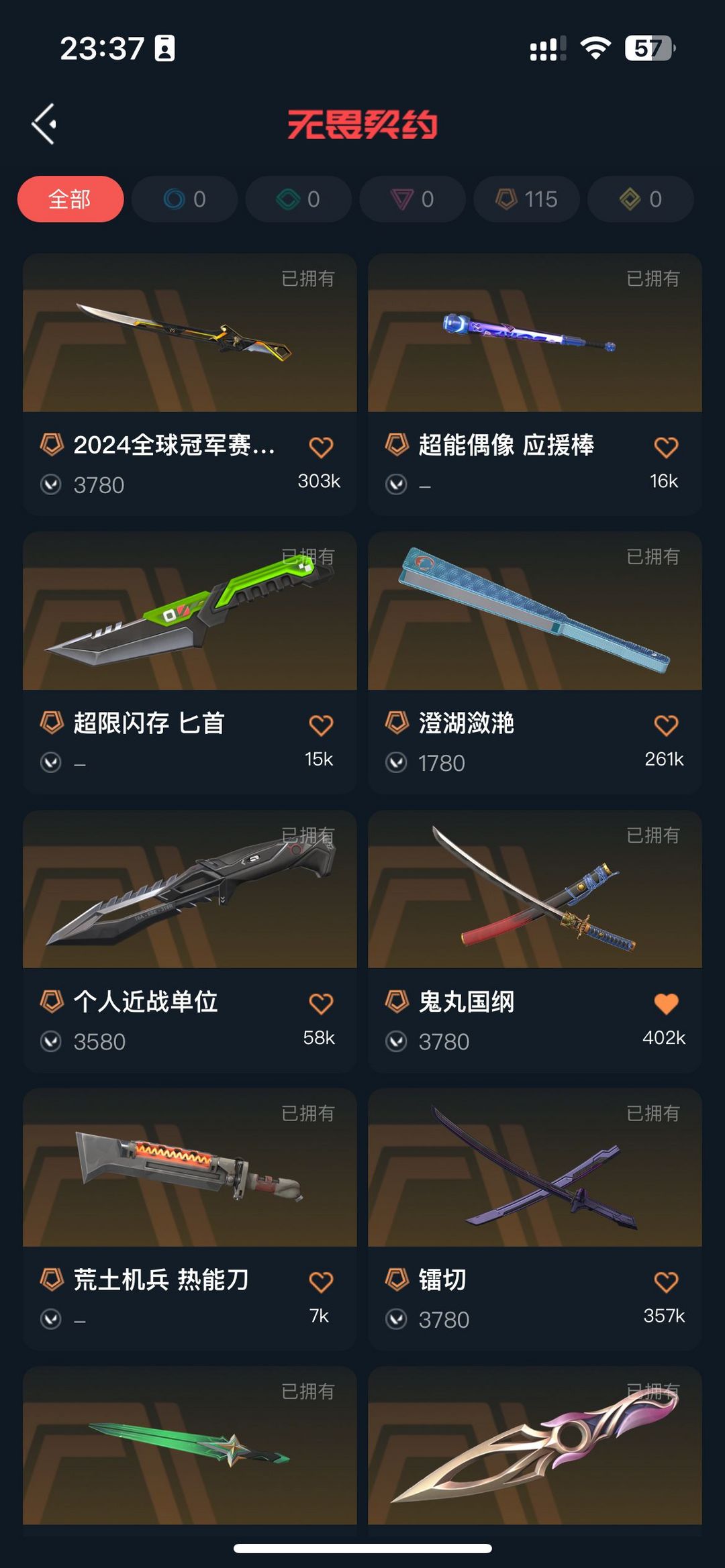Switch to the yellow diamond tier filter
This screenshot has width=725, height=1568.
pyautogui.click(x=640, y=199)
